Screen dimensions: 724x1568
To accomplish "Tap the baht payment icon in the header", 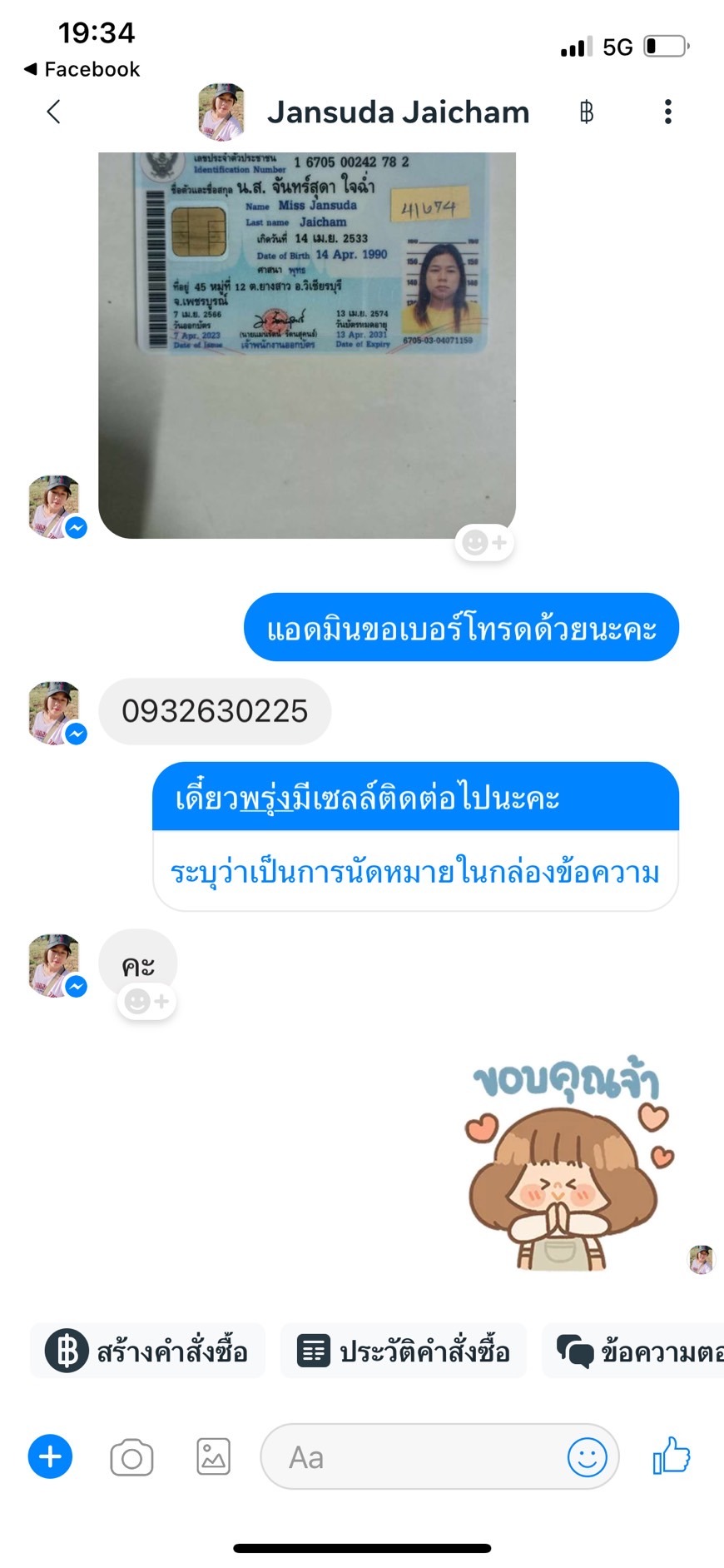I will coord(587,112).
